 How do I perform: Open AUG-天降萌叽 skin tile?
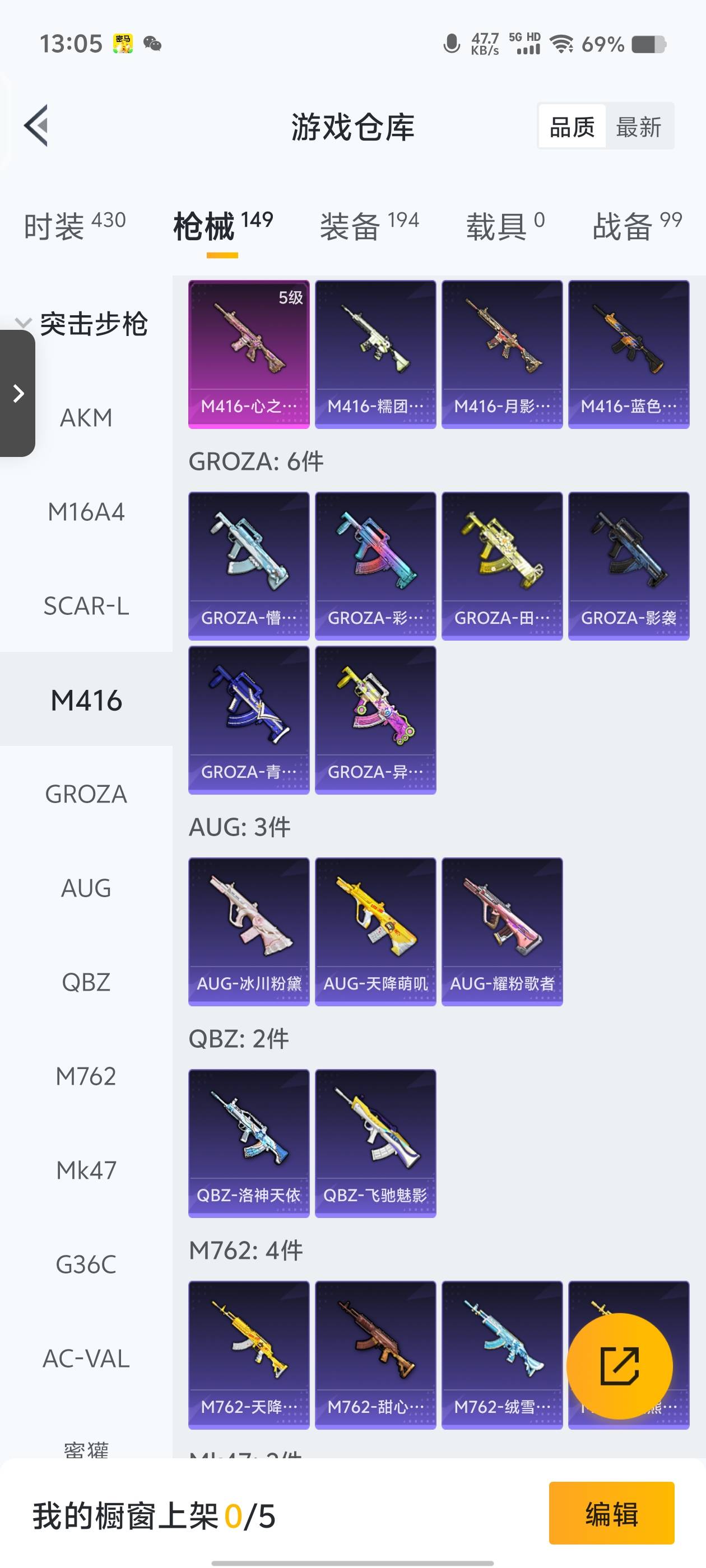[x=375, y=931]
